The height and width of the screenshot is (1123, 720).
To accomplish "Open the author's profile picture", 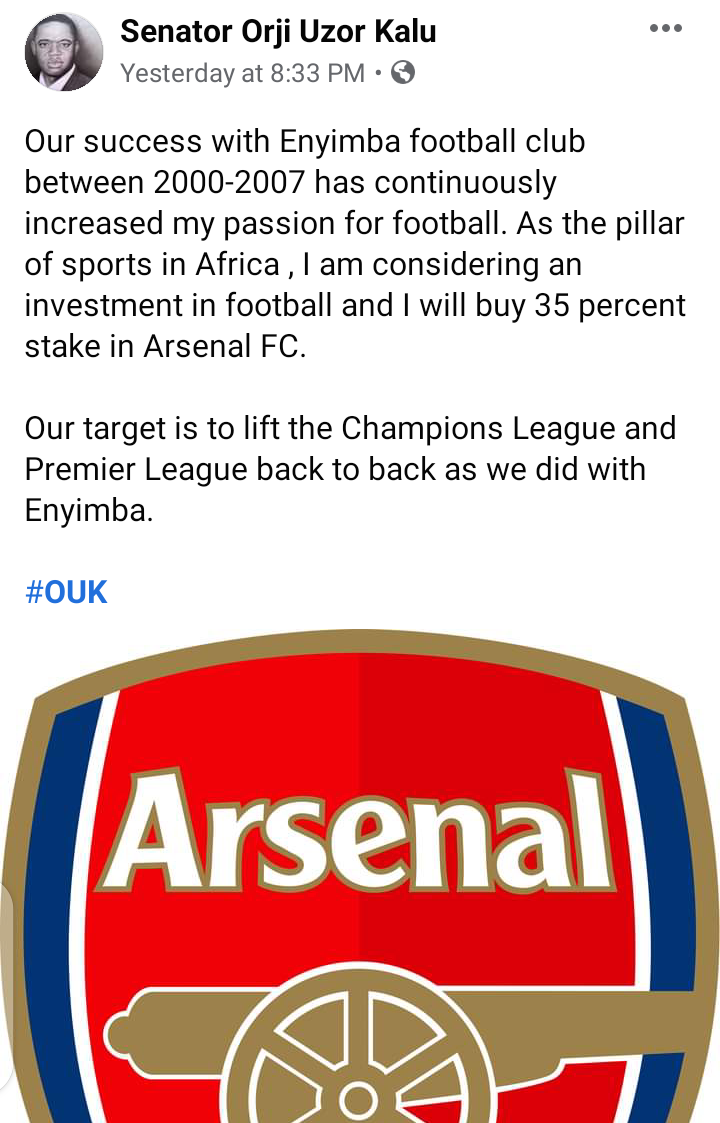I will click(63, 53).
